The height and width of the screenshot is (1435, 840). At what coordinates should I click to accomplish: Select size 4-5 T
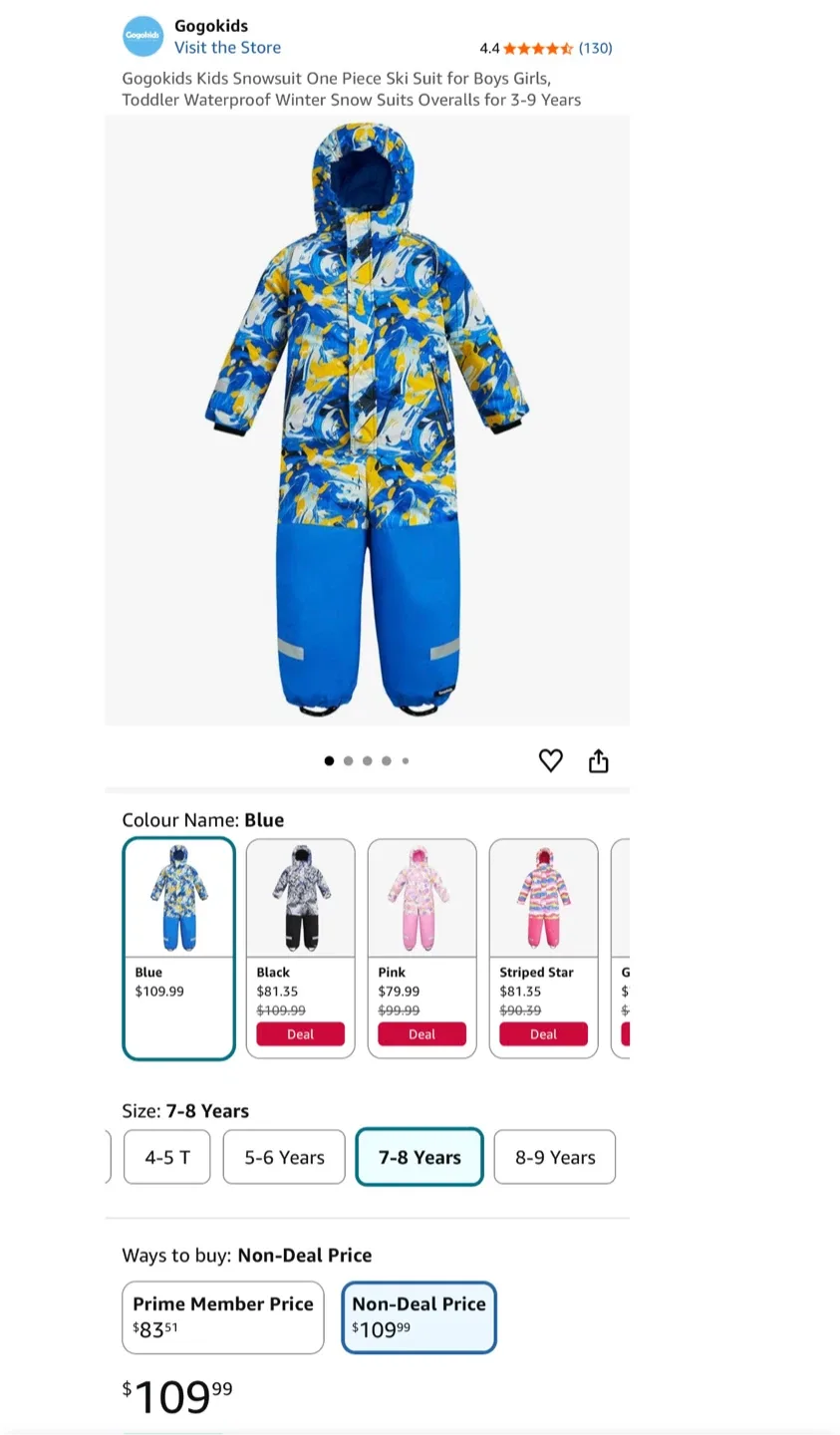(x=166, y=1157)
